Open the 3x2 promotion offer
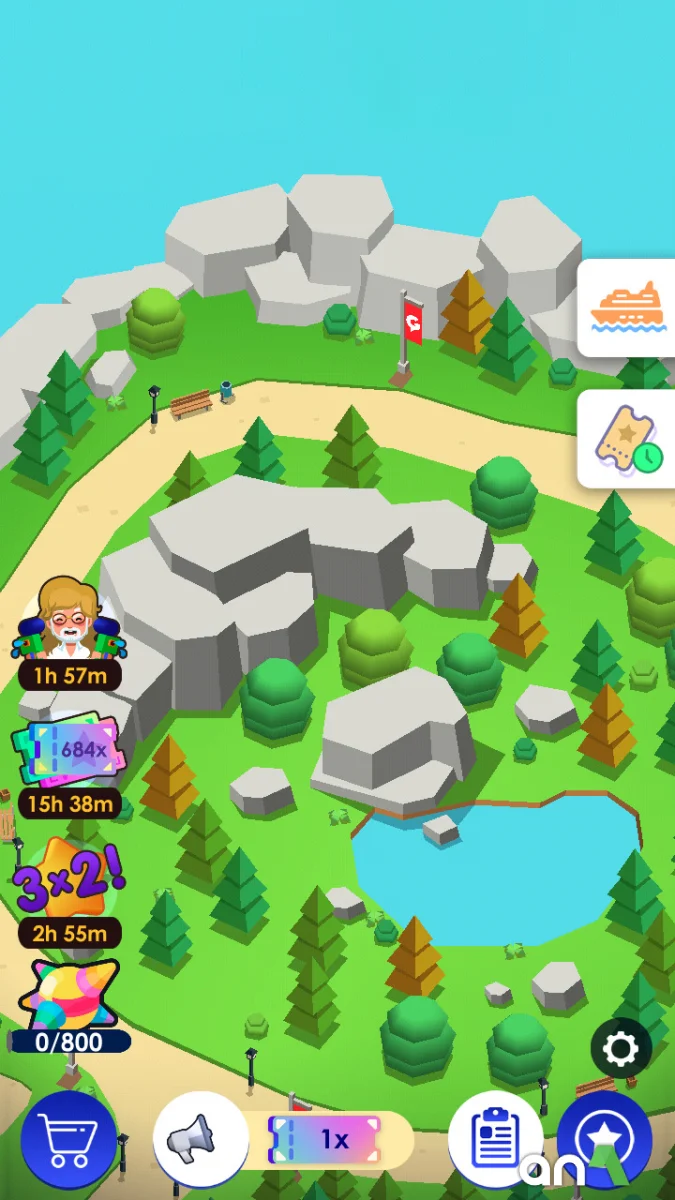This screenshot has height=1200, width=675. point(70,882)
